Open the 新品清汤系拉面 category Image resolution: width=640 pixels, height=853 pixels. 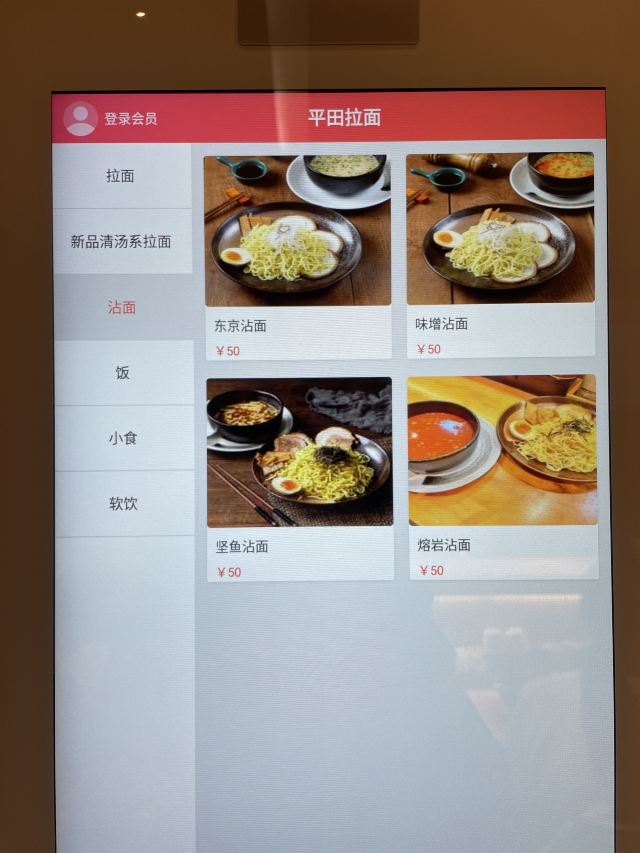(x=121, y=242)
